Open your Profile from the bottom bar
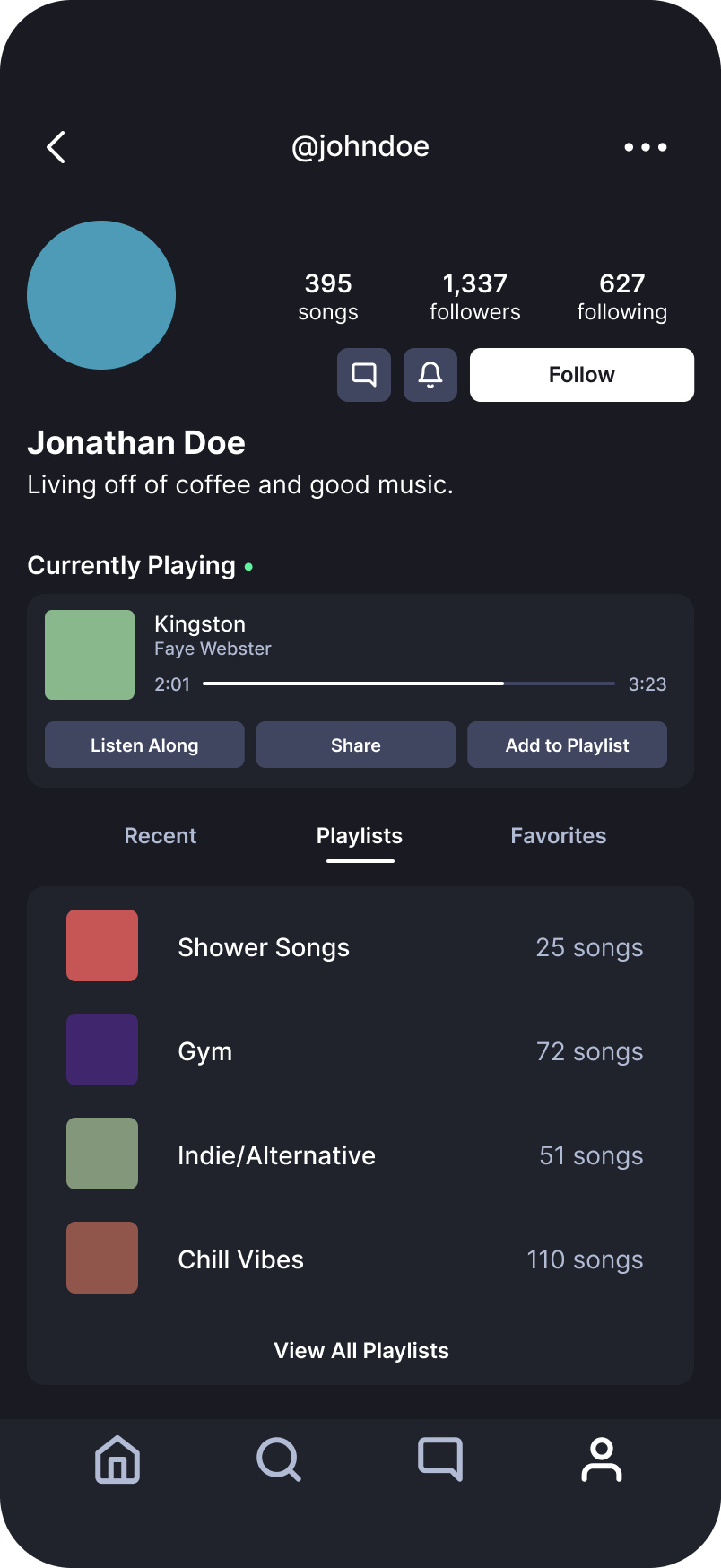Viewport: 721px width, 1568px height. pos(601,1459)
